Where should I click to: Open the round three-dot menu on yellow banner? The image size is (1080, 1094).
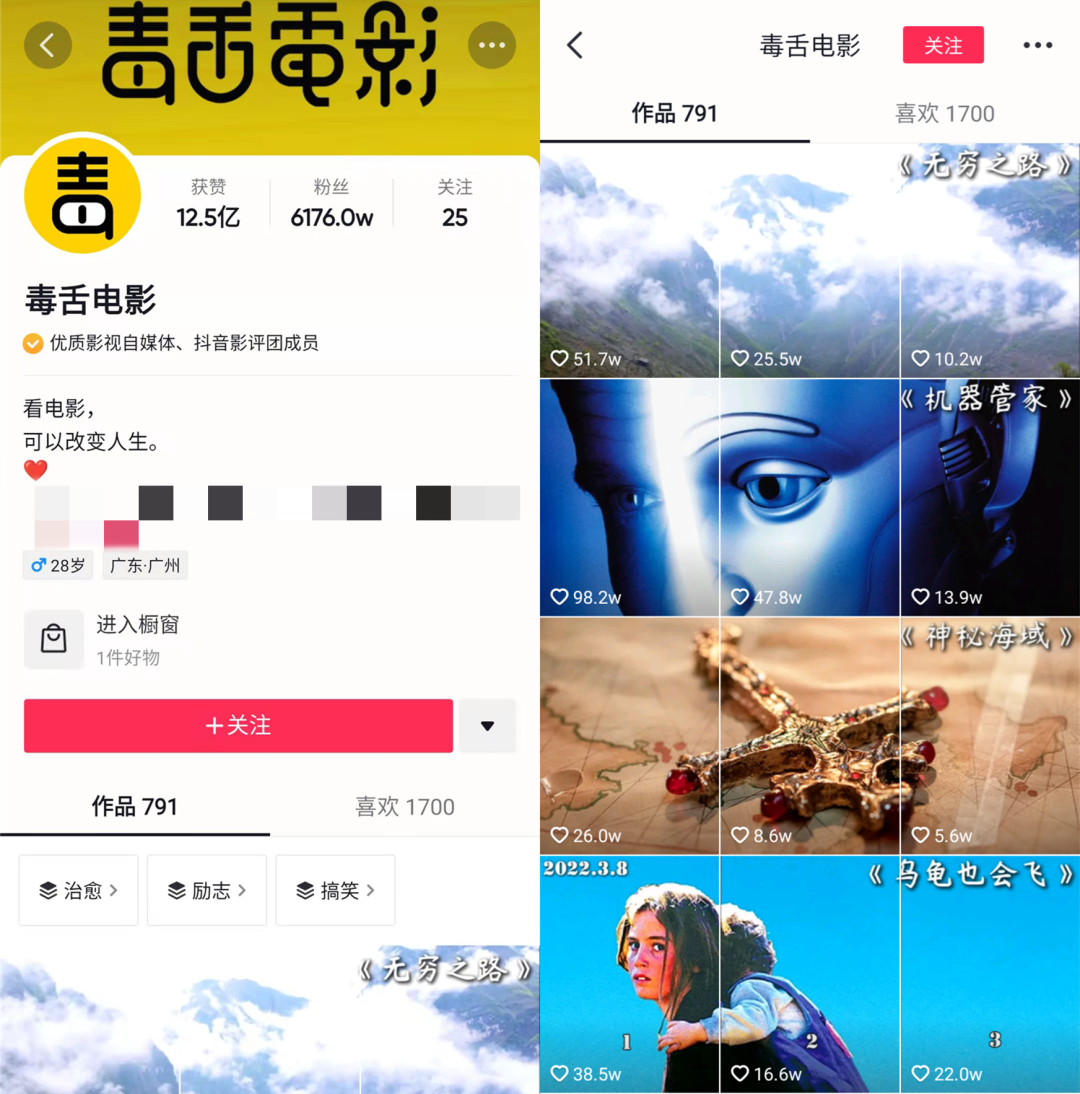tap(492, 45)
